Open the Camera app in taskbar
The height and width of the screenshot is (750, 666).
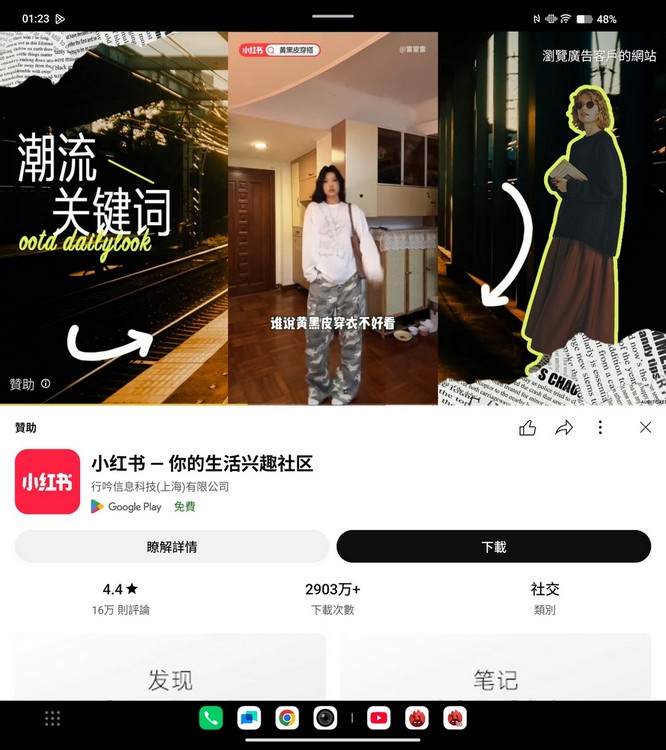pyautogui.click(x=325, y=718)
